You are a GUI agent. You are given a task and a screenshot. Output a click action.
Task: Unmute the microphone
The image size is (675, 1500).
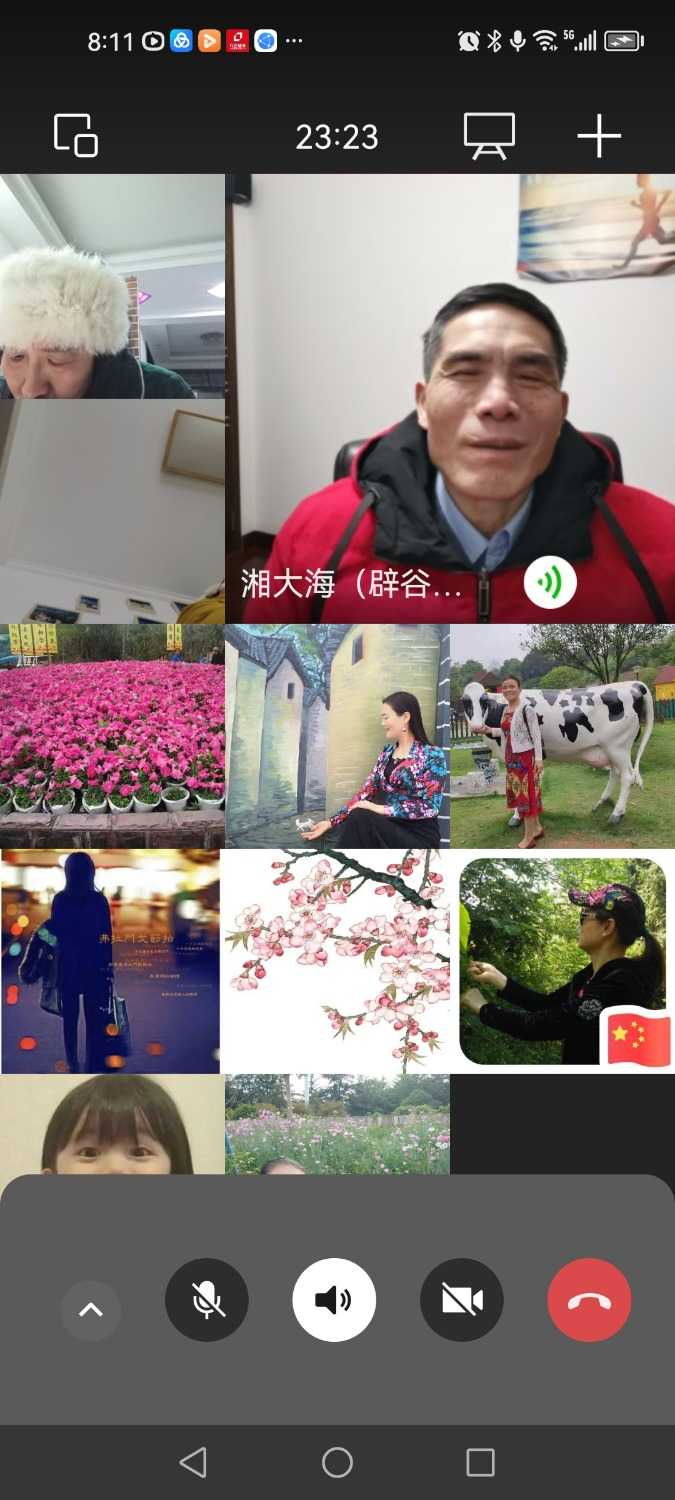coord(207,1300)
